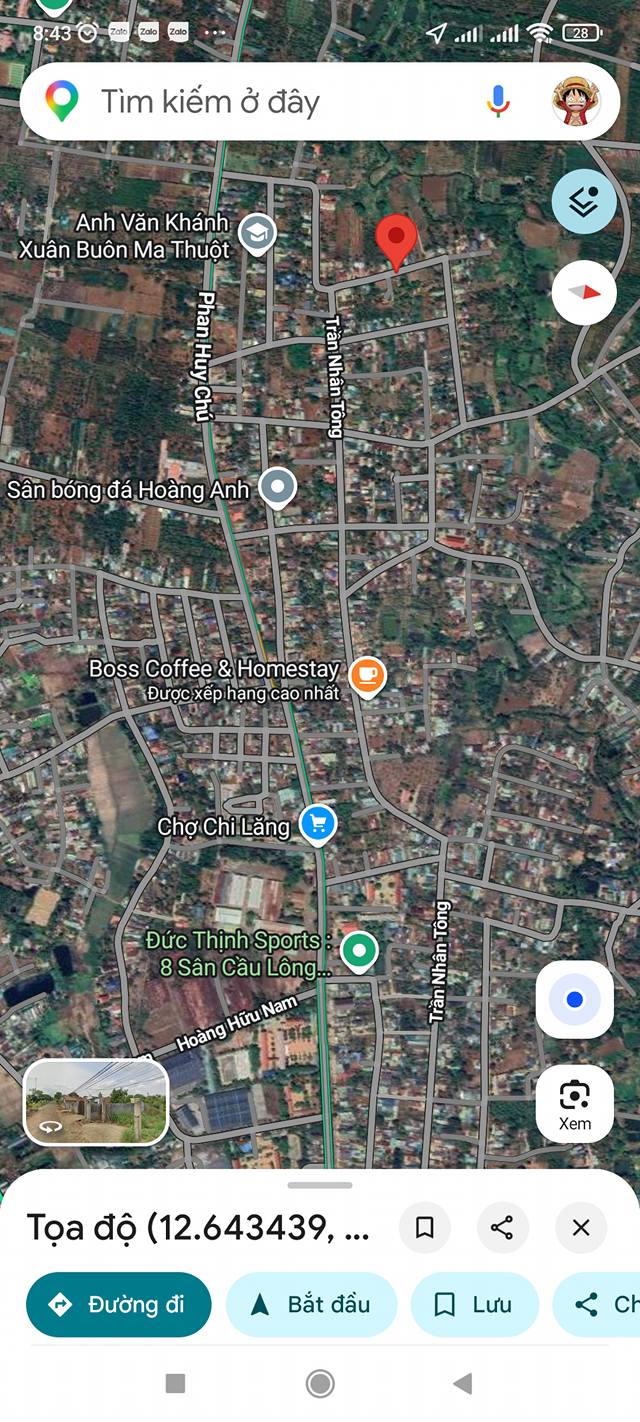640x1422 pixels.
Task: Select the Chợ Chi Lăng market pin
Action: 318,824
